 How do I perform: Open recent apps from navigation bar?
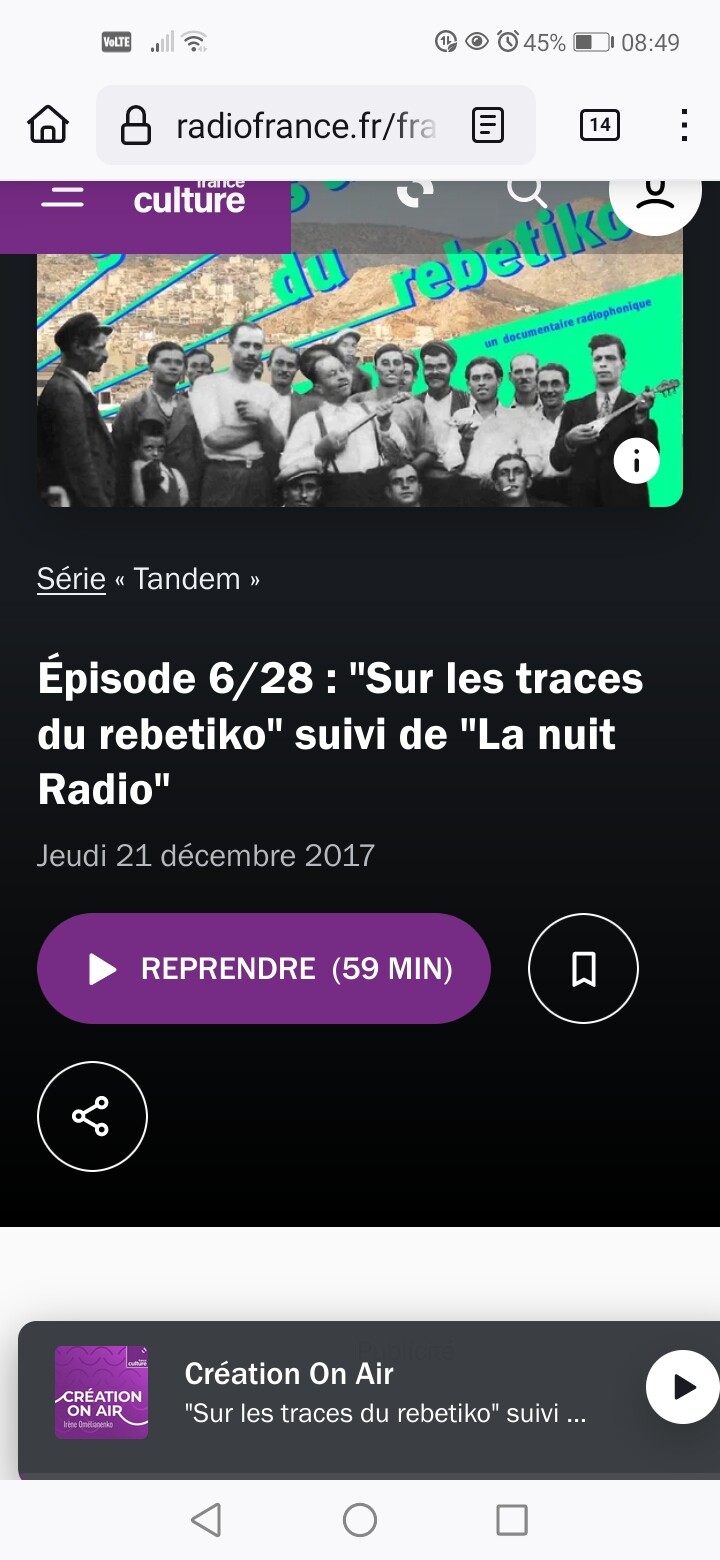512,1519
